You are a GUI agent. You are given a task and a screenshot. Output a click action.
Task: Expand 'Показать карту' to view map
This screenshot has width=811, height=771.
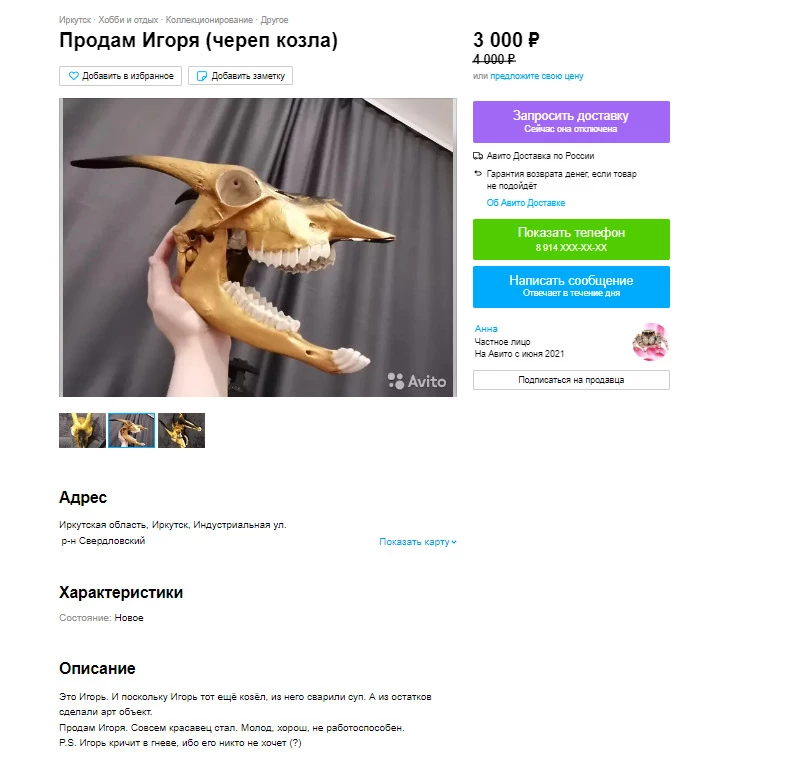click(x=417, y=542)
